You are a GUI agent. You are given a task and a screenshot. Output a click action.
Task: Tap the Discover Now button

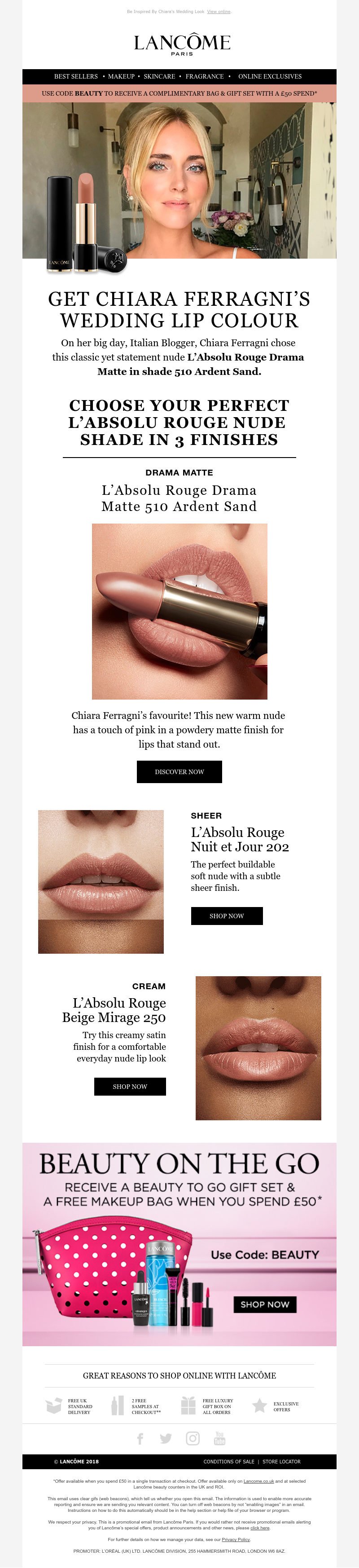point(179,772)
